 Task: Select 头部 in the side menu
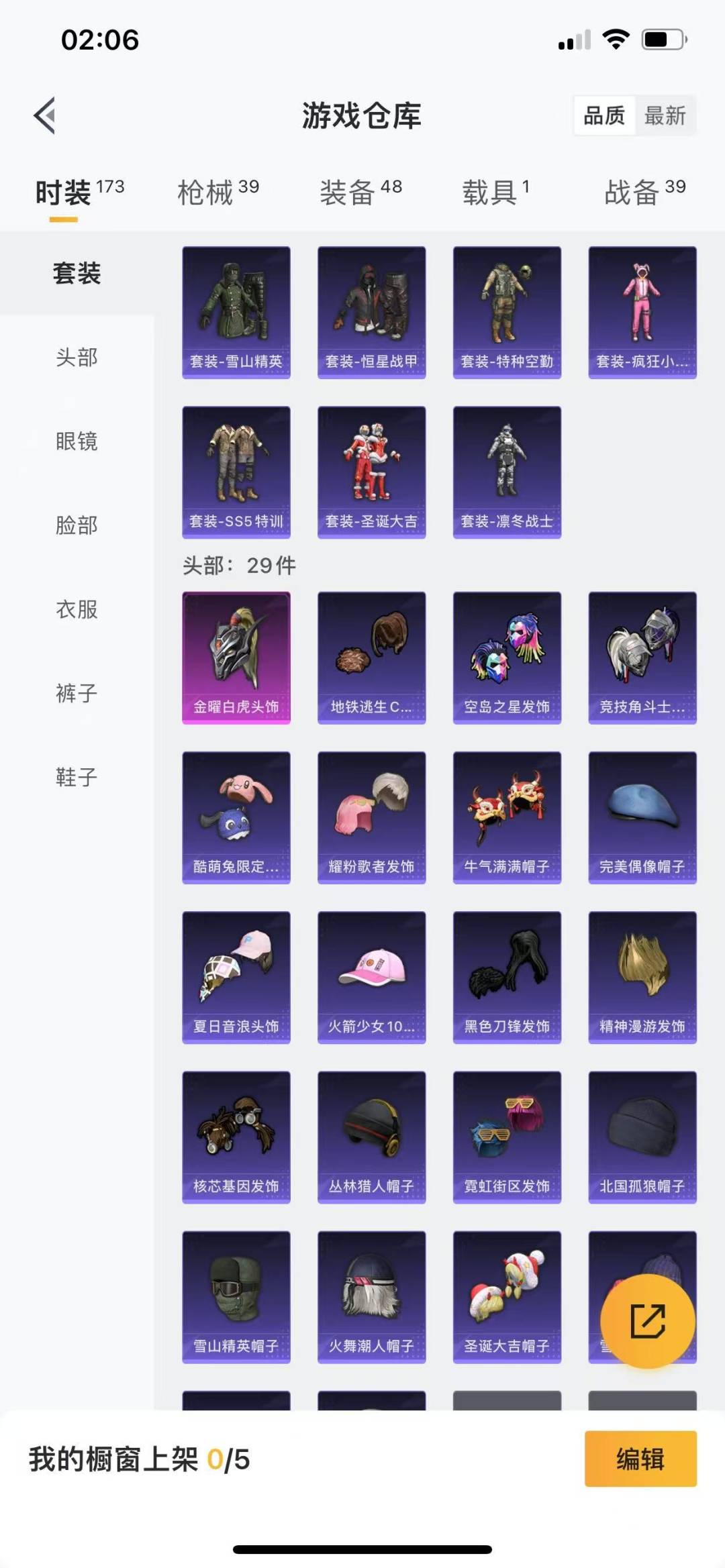[77, 357]
